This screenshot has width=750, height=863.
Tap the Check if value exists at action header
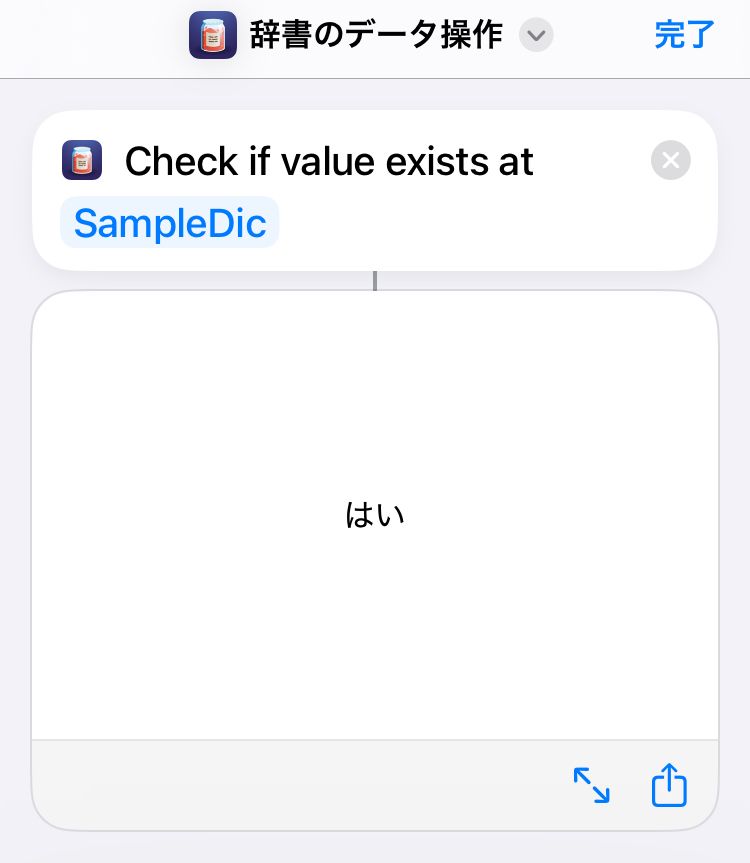[330, 161]
